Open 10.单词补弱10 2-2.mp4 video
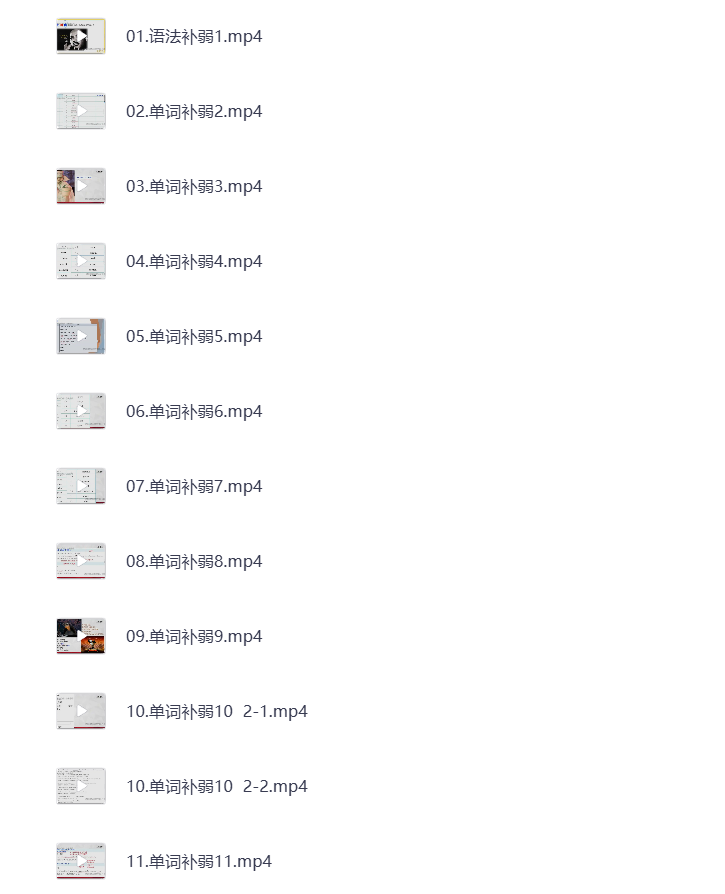Image resolution: width=725 pixels, height=894 pixels. 216,787
